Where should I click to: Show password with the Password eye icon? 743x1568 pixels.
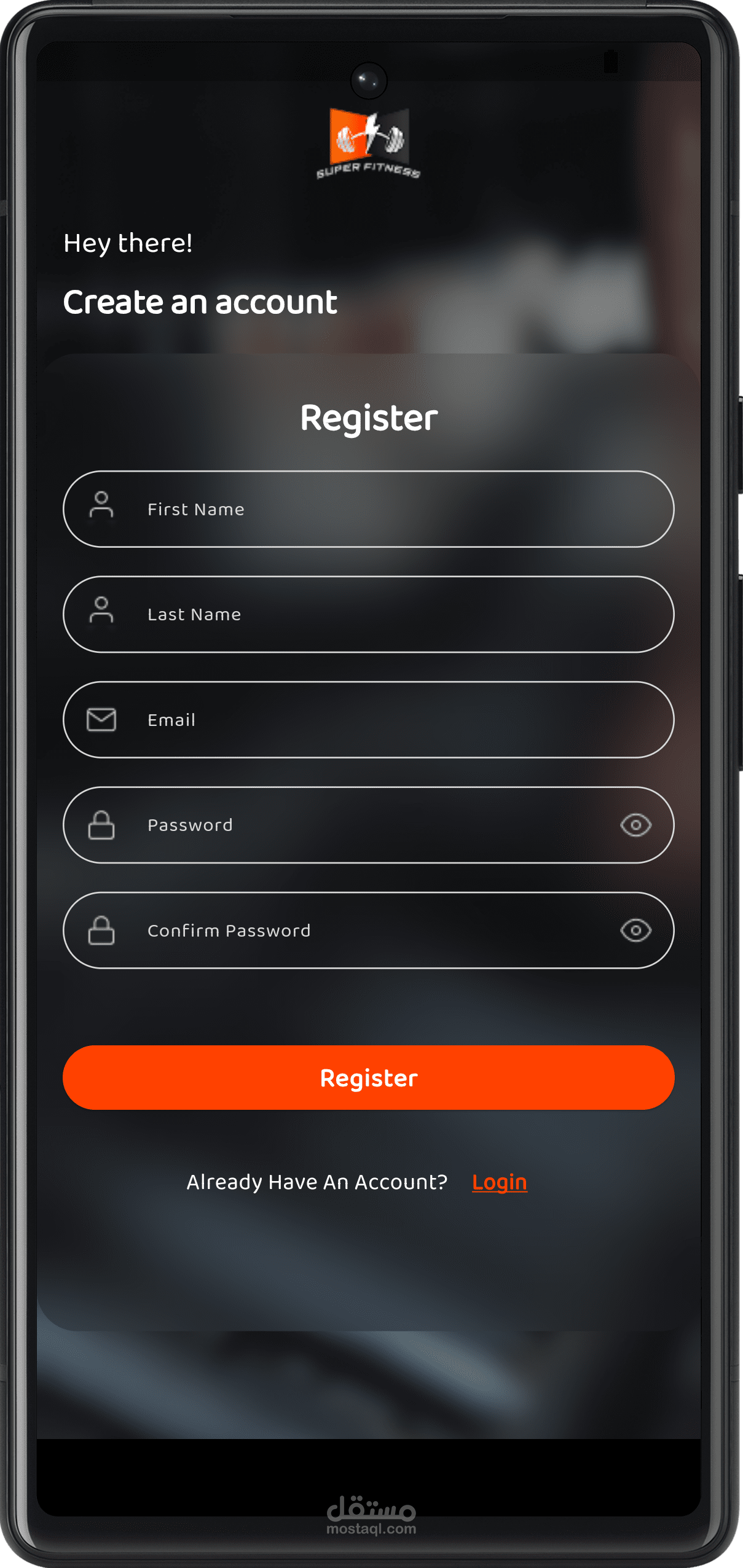635,825
